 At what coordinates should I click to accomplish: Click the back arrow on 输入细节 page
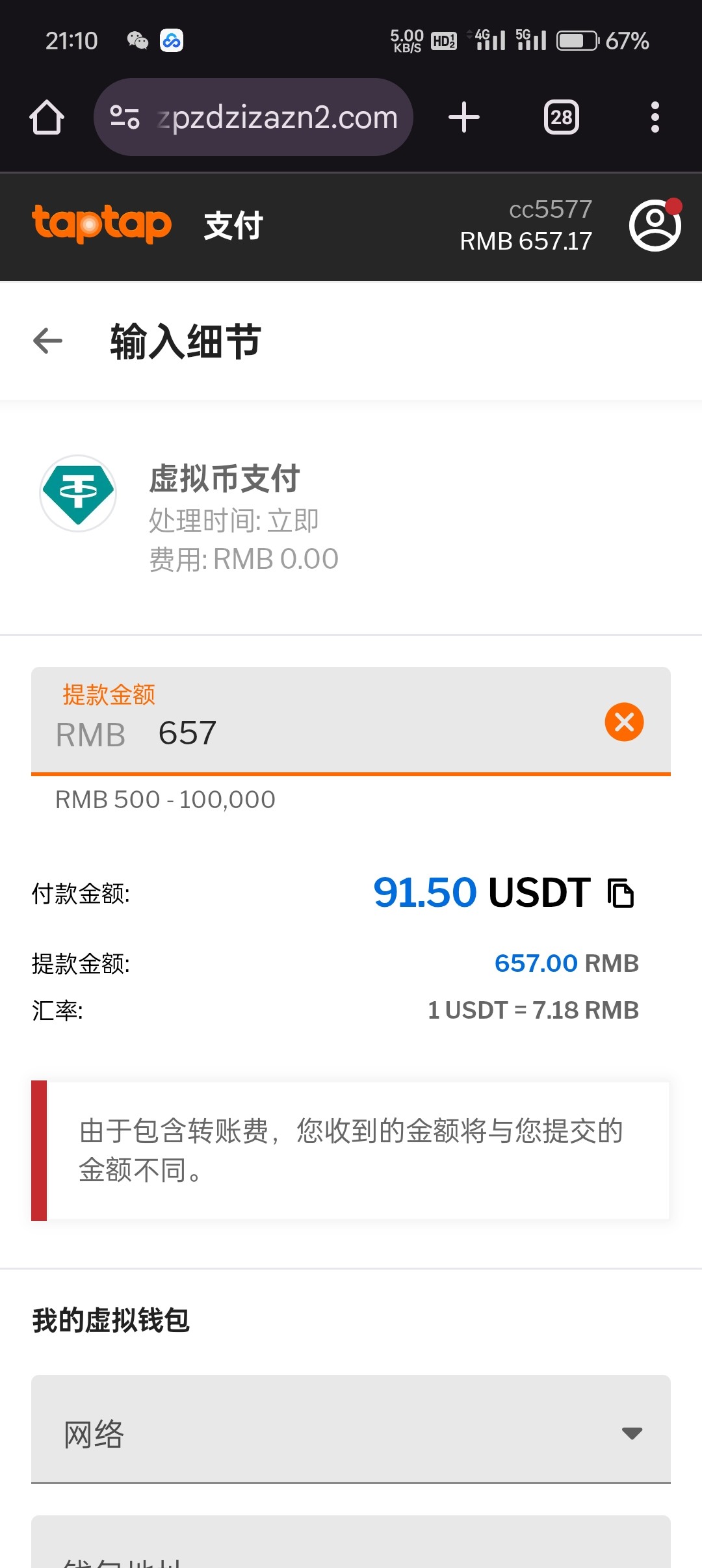click(47, 339)
